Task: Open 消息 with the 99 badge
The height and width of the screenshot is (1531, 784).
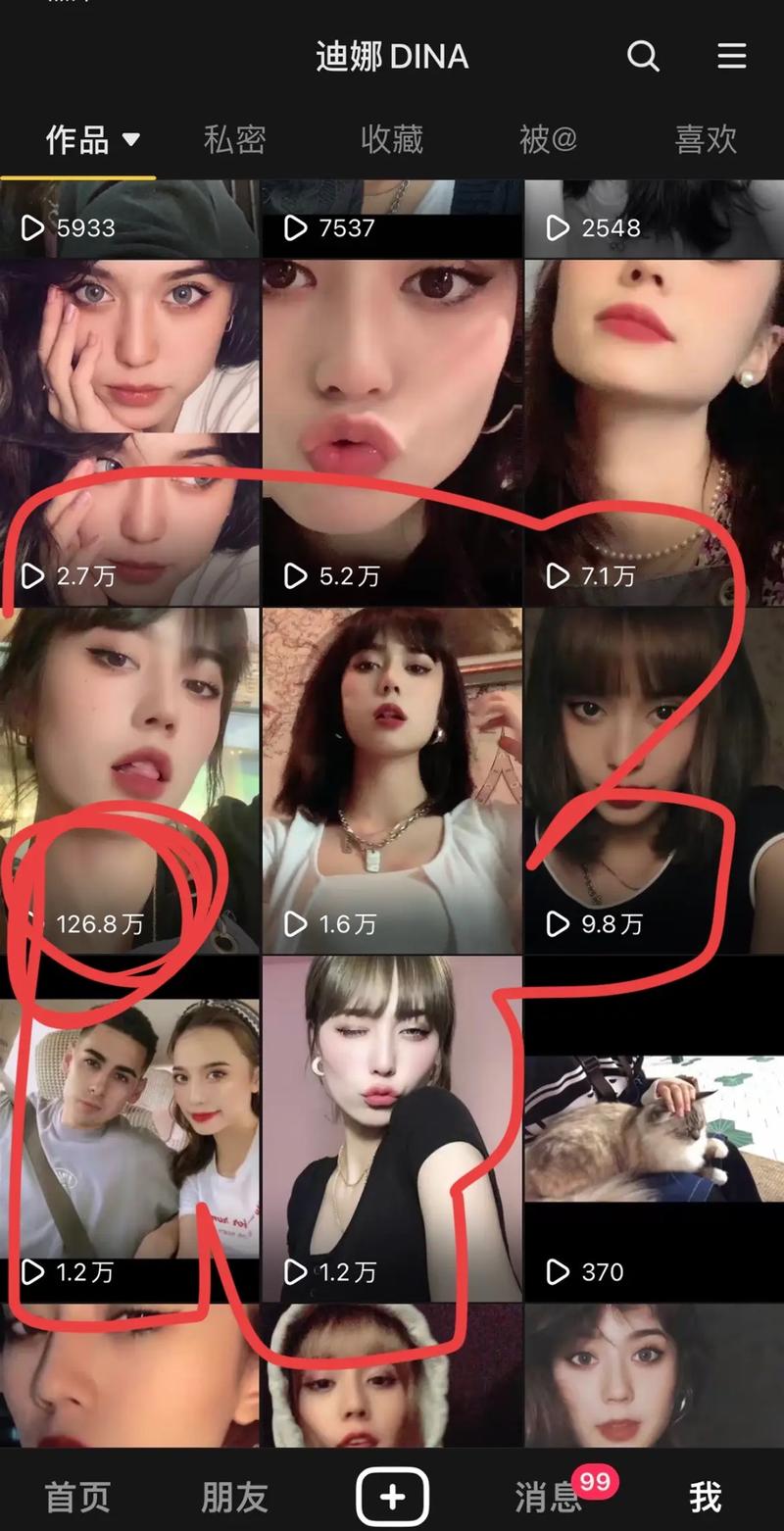Action: [x=551, y=1497]
